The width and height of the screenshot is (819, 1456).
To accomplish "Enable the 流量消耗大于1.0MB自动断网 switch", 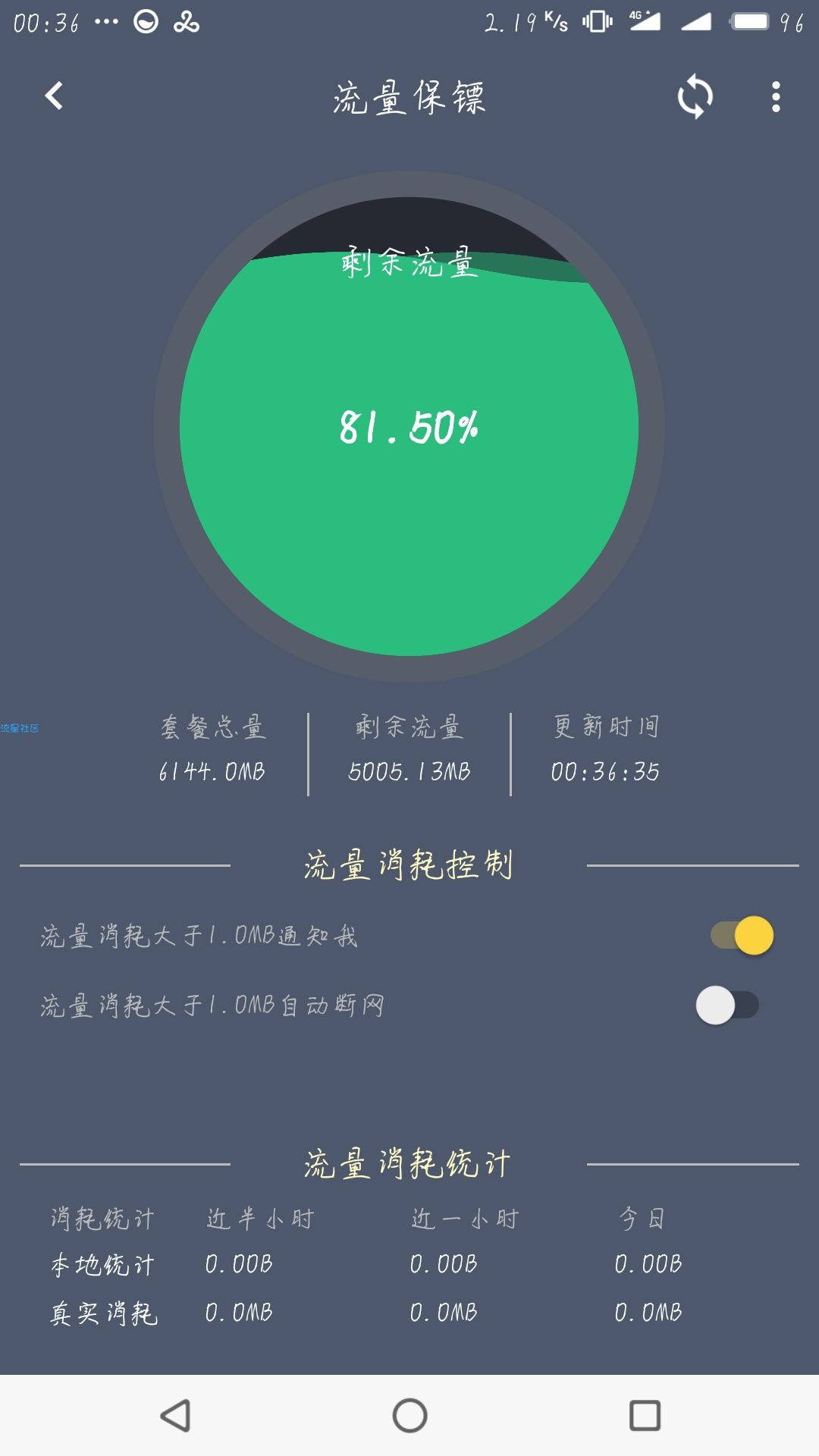I will tap(727, 1006).
